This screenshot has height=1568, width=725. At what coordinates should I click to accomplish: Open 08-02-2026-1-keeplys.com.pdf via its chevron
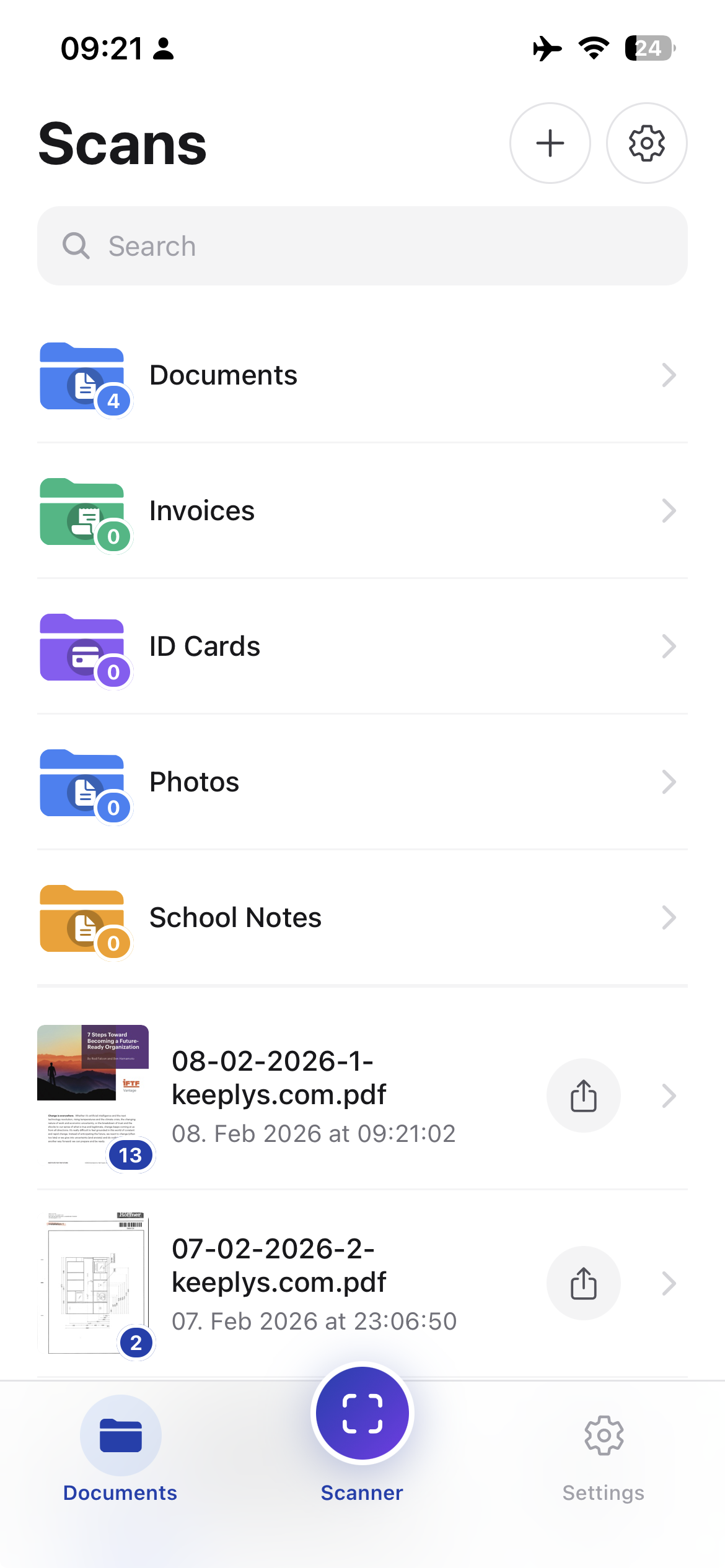pos(669,1095)
